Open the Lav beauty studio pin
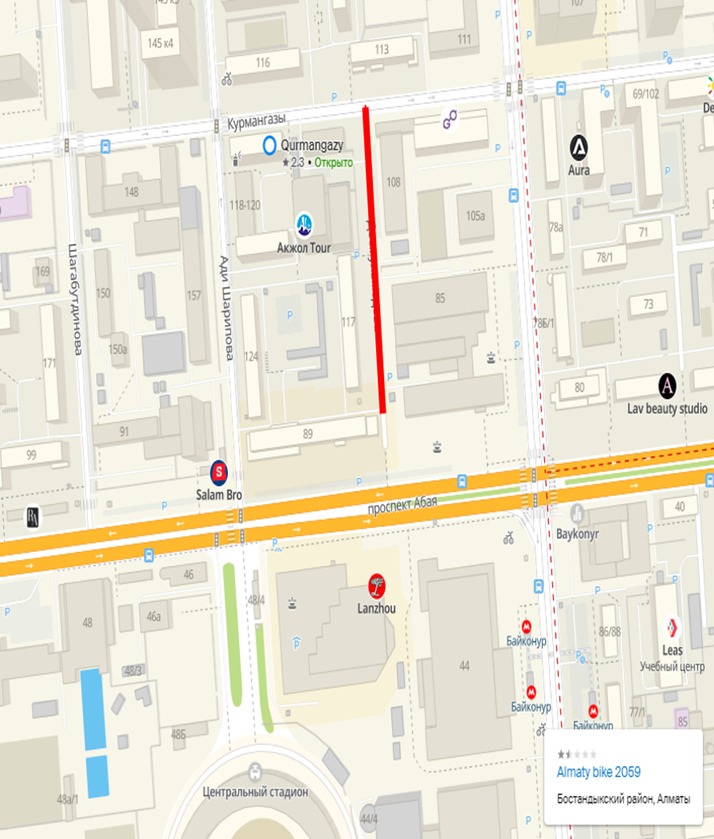The height and width of the screenshot is (839, 714). [667, 385]
